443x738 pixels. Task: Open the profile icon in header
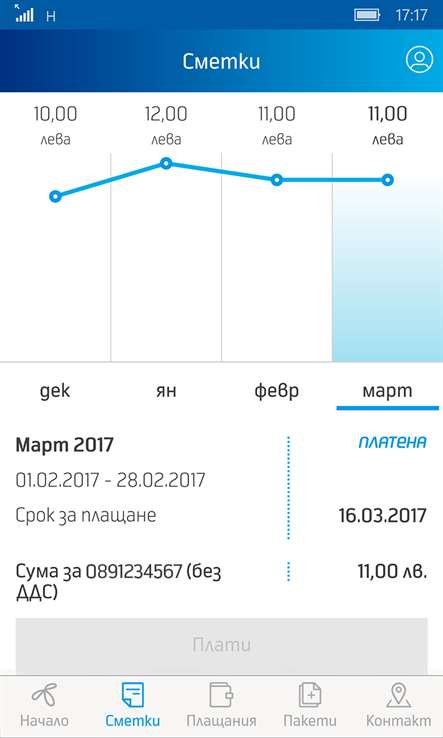click(x=419, y=60)
